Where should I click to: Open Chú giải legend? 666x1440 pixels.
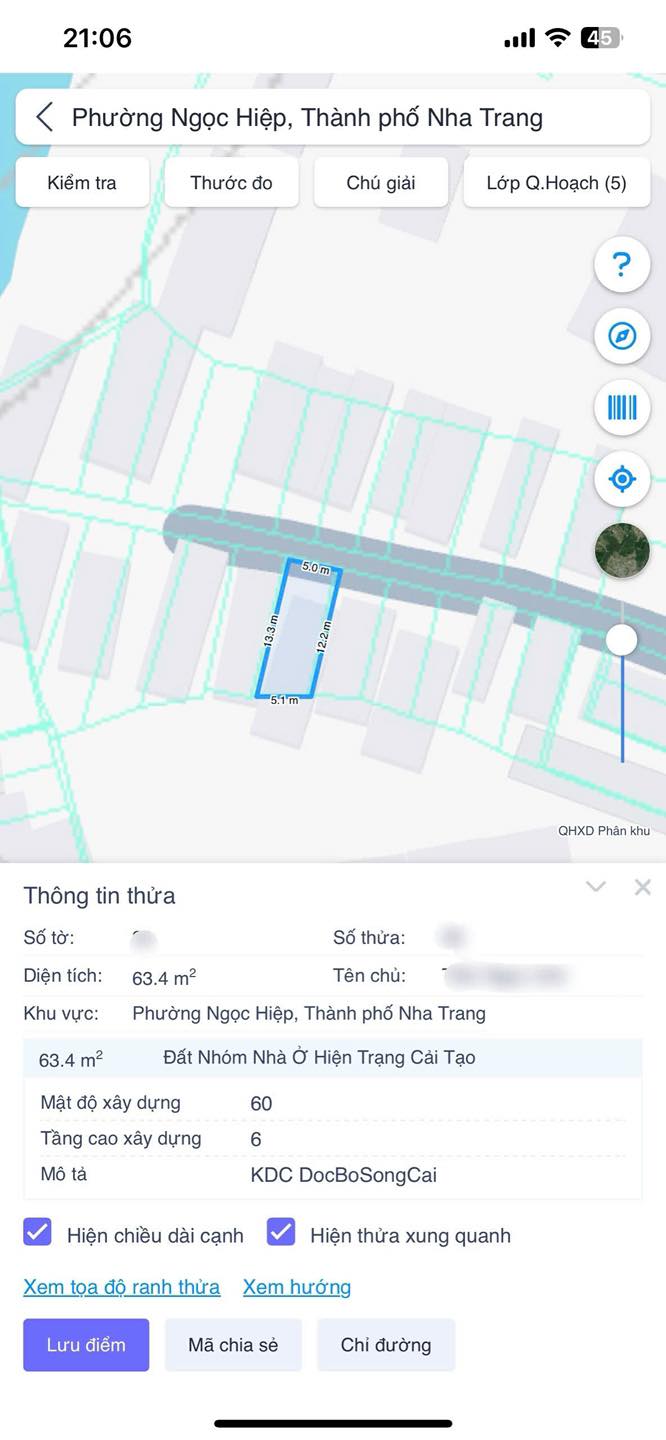click(x=381, y=183)
